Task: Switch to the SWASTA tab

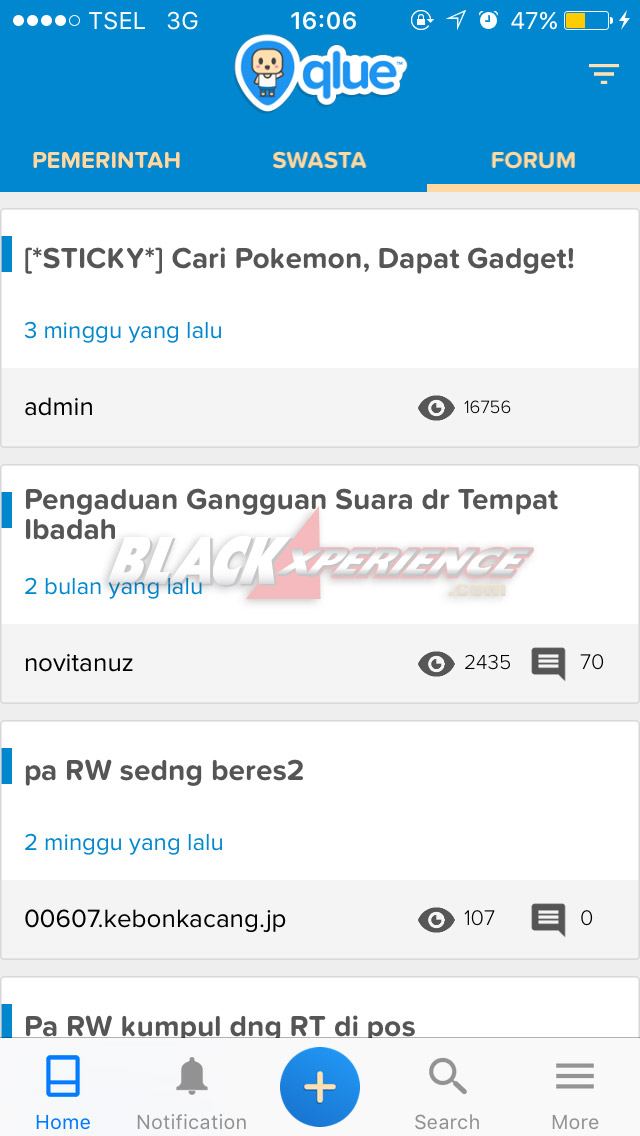Action: click(x=319, y=160)
